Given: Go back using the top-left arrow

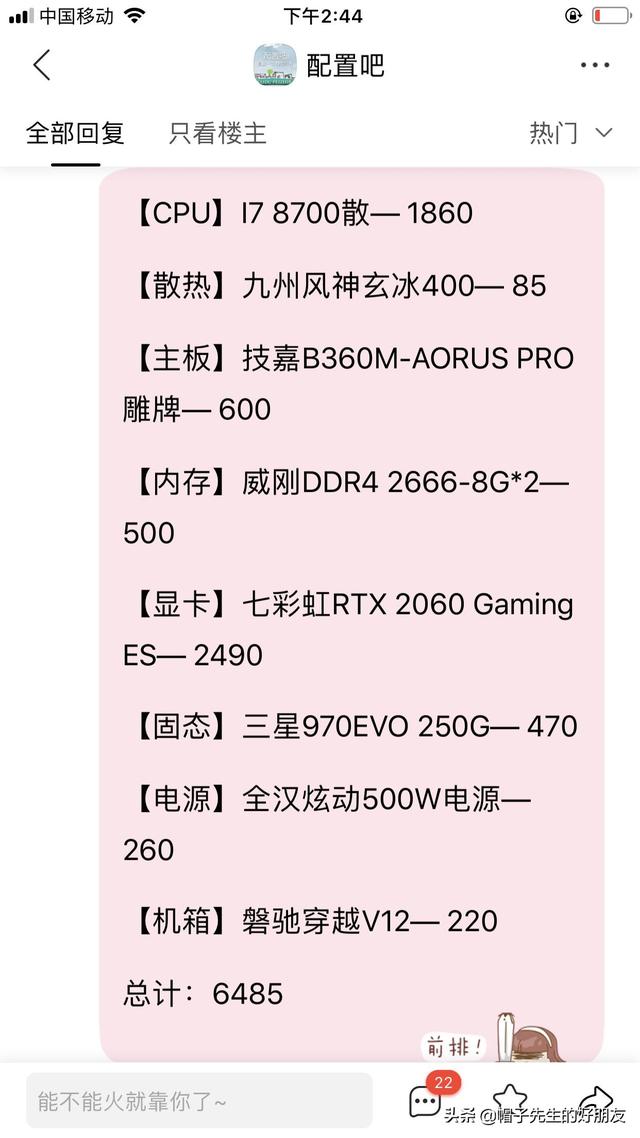Looking at the screenshot, I should point(41,66).
